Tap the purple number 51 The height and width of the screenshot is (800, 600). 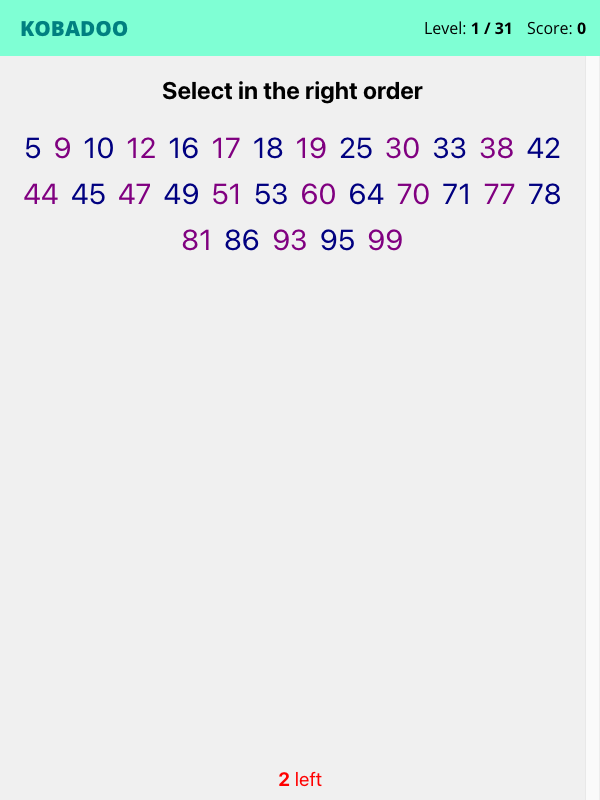227,194
